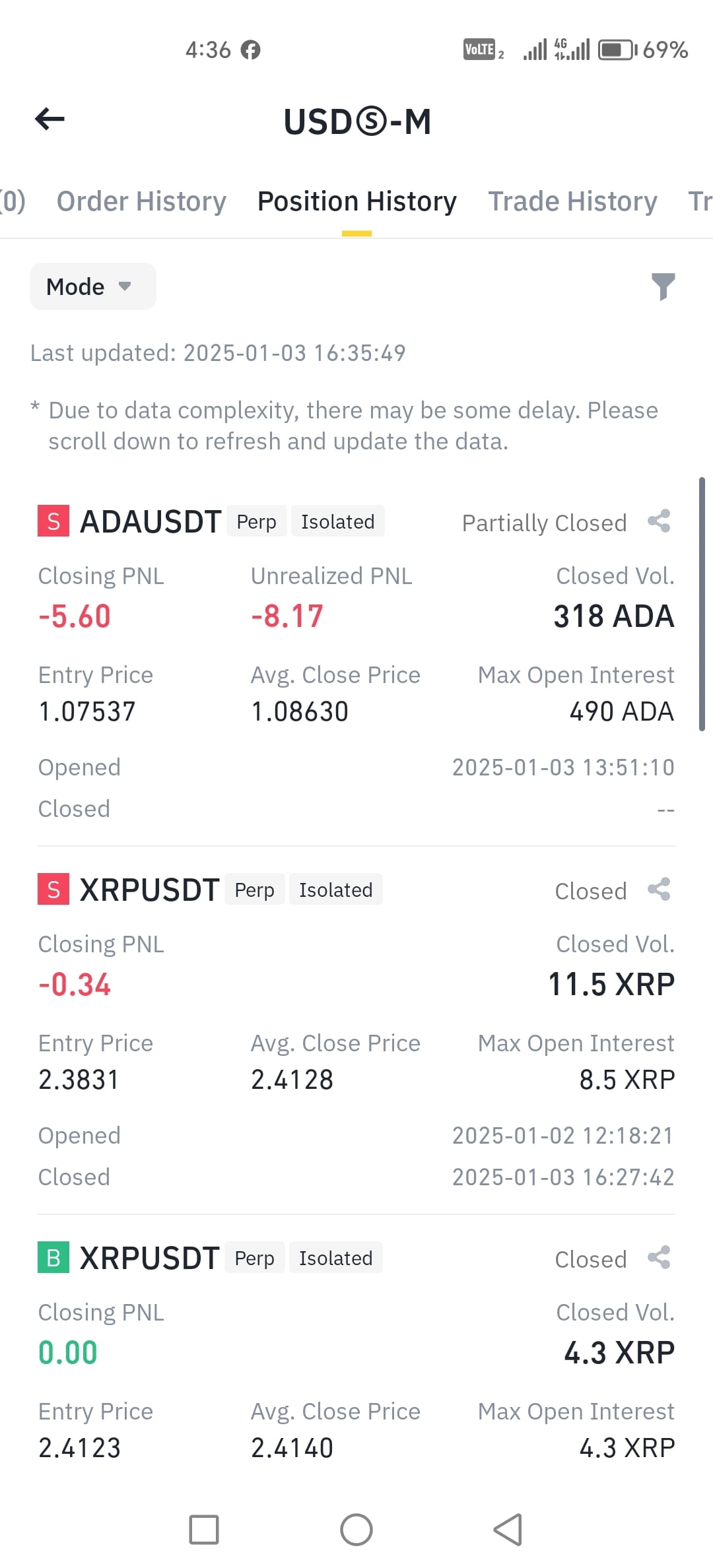Share the short XRPUSDT closed position
This screenshot has width=713, height=1568.
tap(659, 890)
